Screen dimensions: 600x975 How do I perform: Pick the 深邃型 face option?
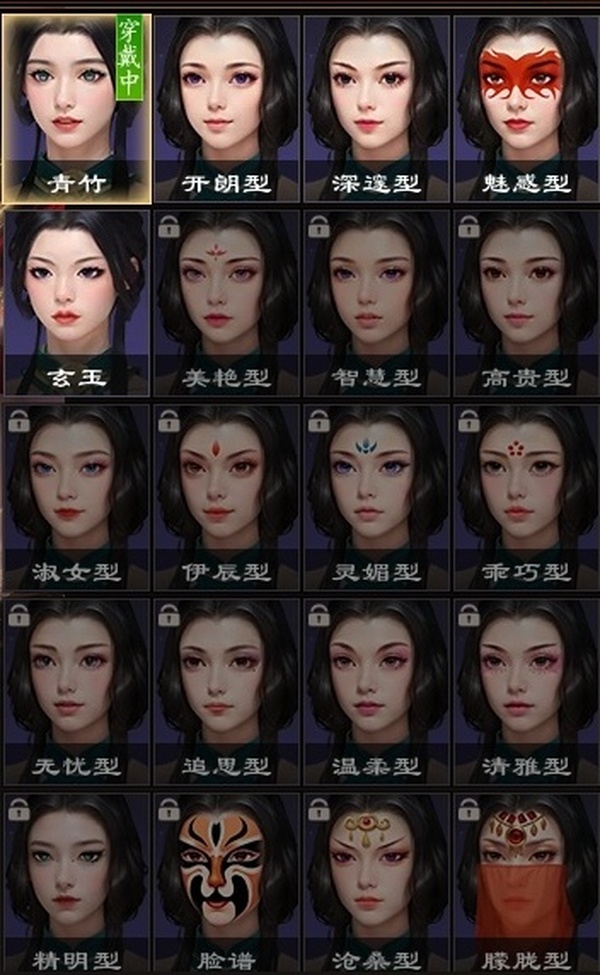[376, 109]
